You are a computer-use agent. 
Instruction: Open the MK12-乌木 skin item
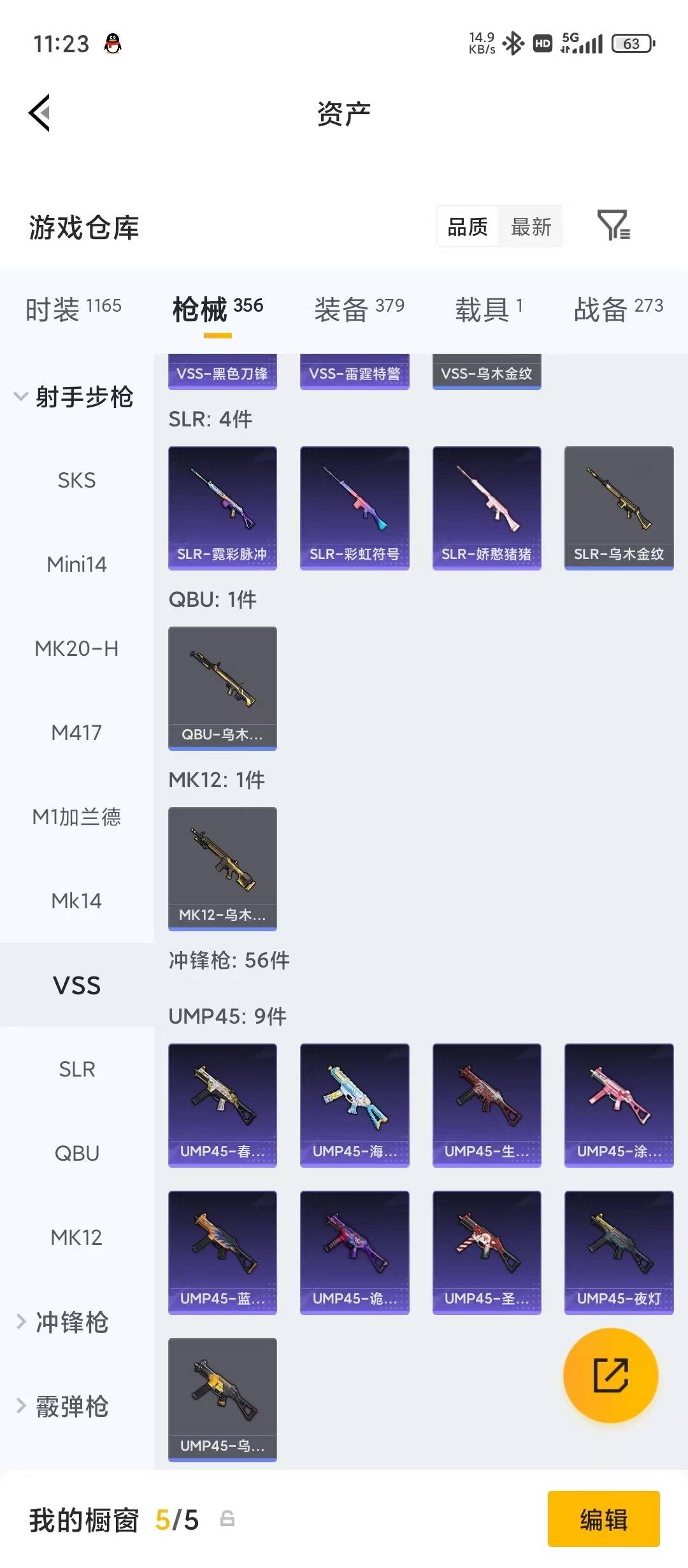[222, 869]
